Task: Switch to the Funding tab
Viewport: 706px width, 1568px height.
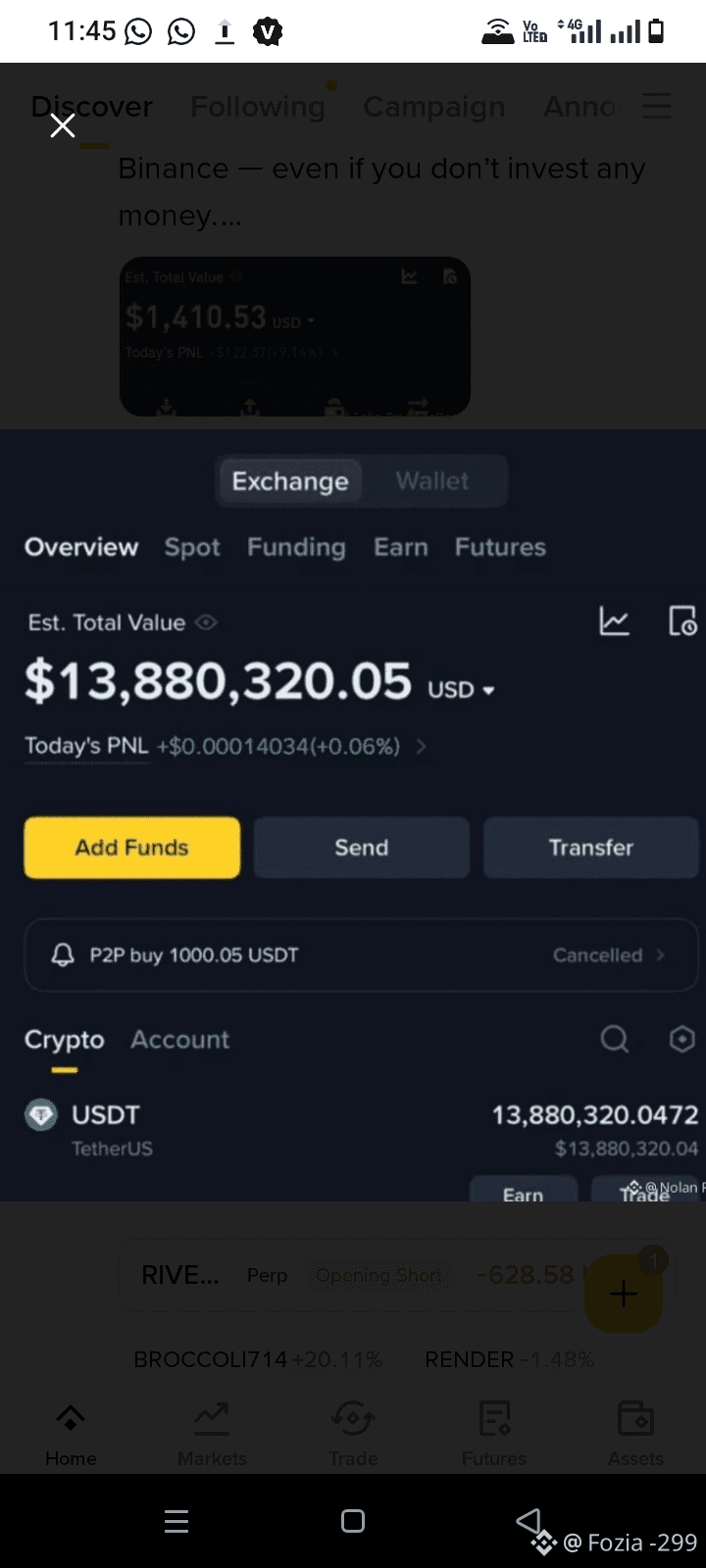Action: 296,548
